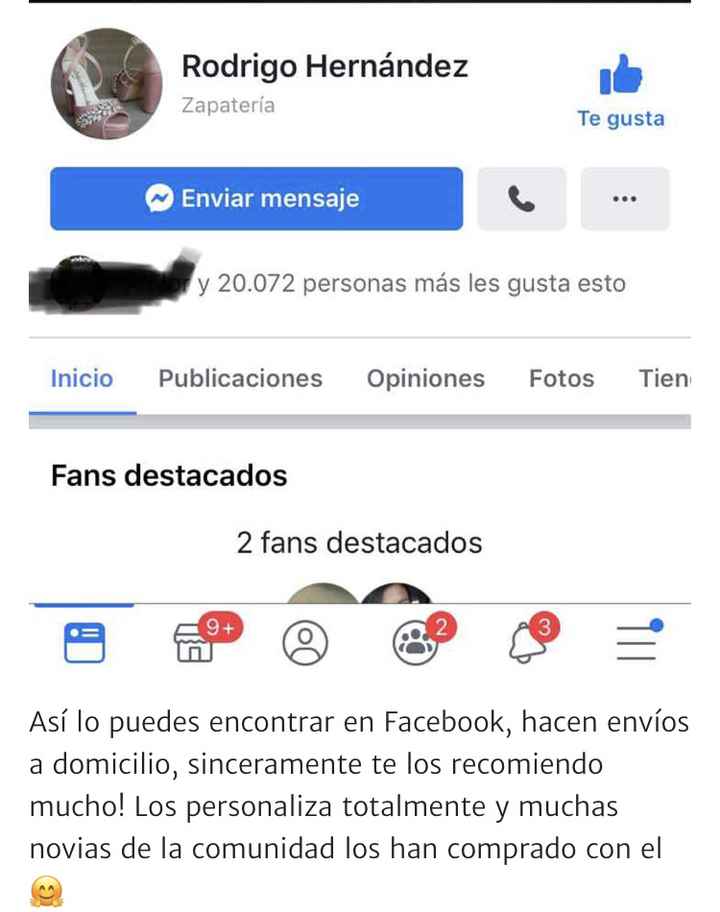
Task: Open the hamburger menu in bottom bar
Action: [x=636, y=643]
